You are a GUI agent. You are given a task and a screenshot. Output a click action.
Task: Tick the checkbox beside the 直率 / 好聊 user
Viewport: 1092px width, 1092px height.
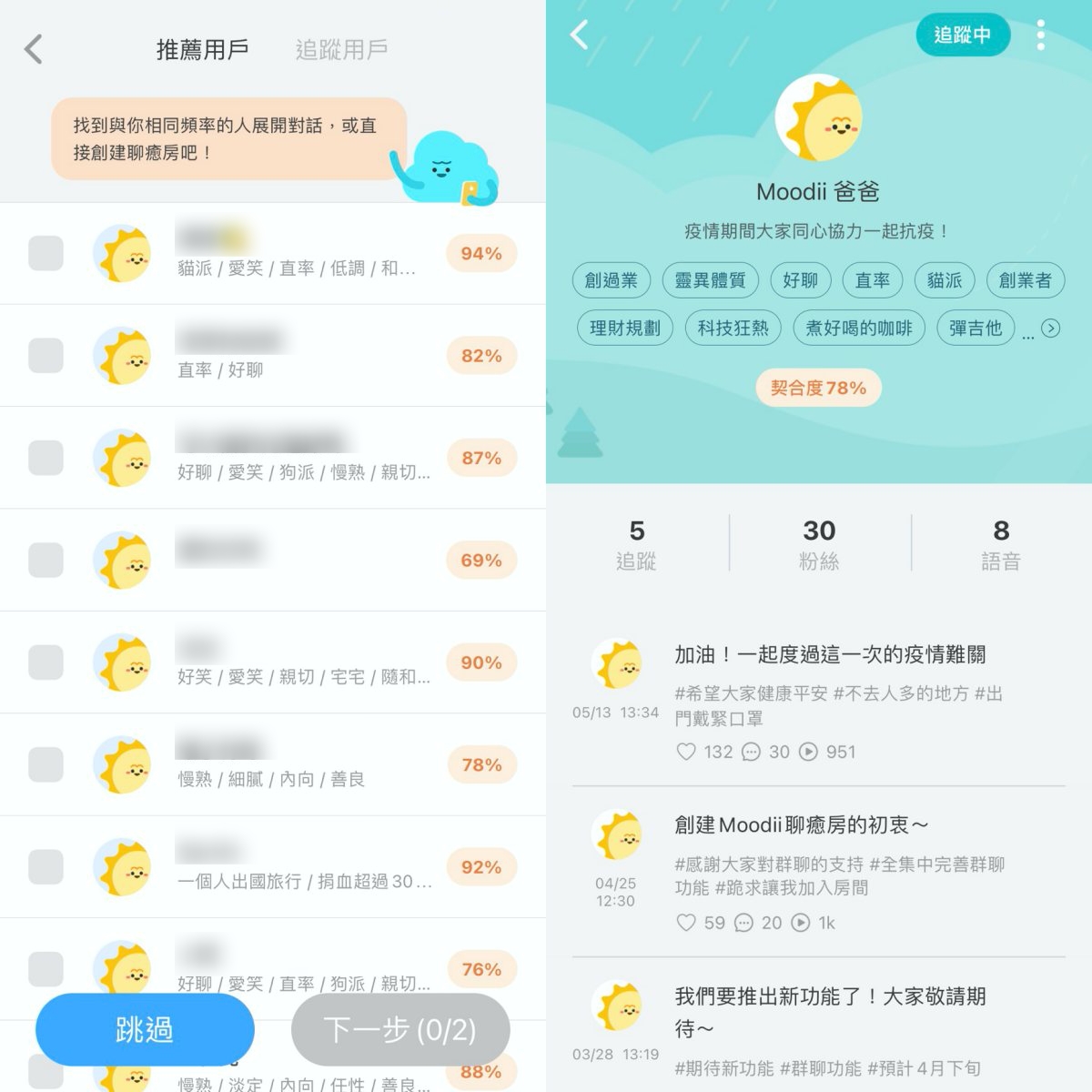[x=45, y=355]
